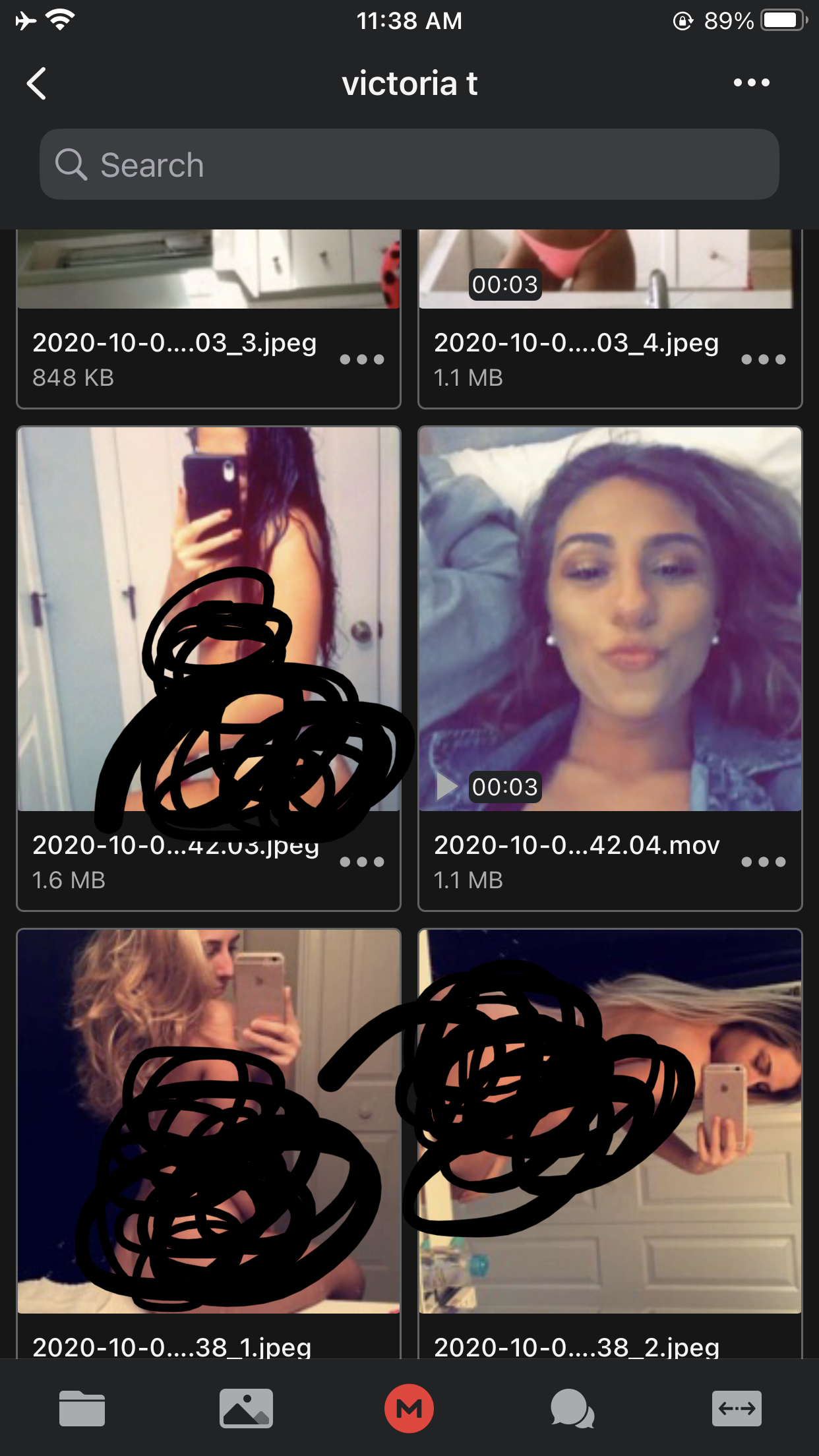The image size is (819, 1456).
Task: Open options for the file ending 03_3.jpeg
Action: [x=361, y=359]
